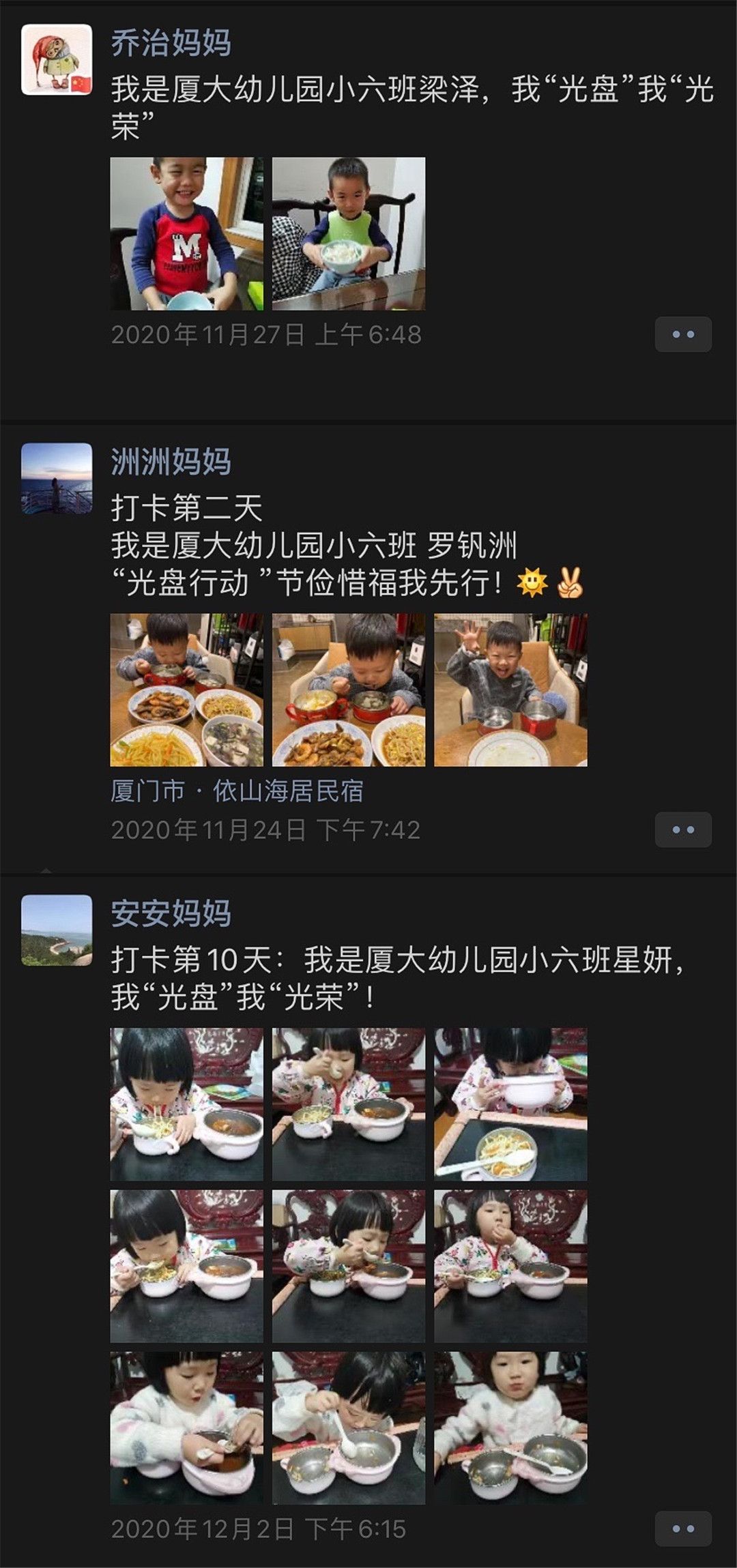View first photo in 洲洲妈妈's post
737x1568 pixels.
coord(186,690)
